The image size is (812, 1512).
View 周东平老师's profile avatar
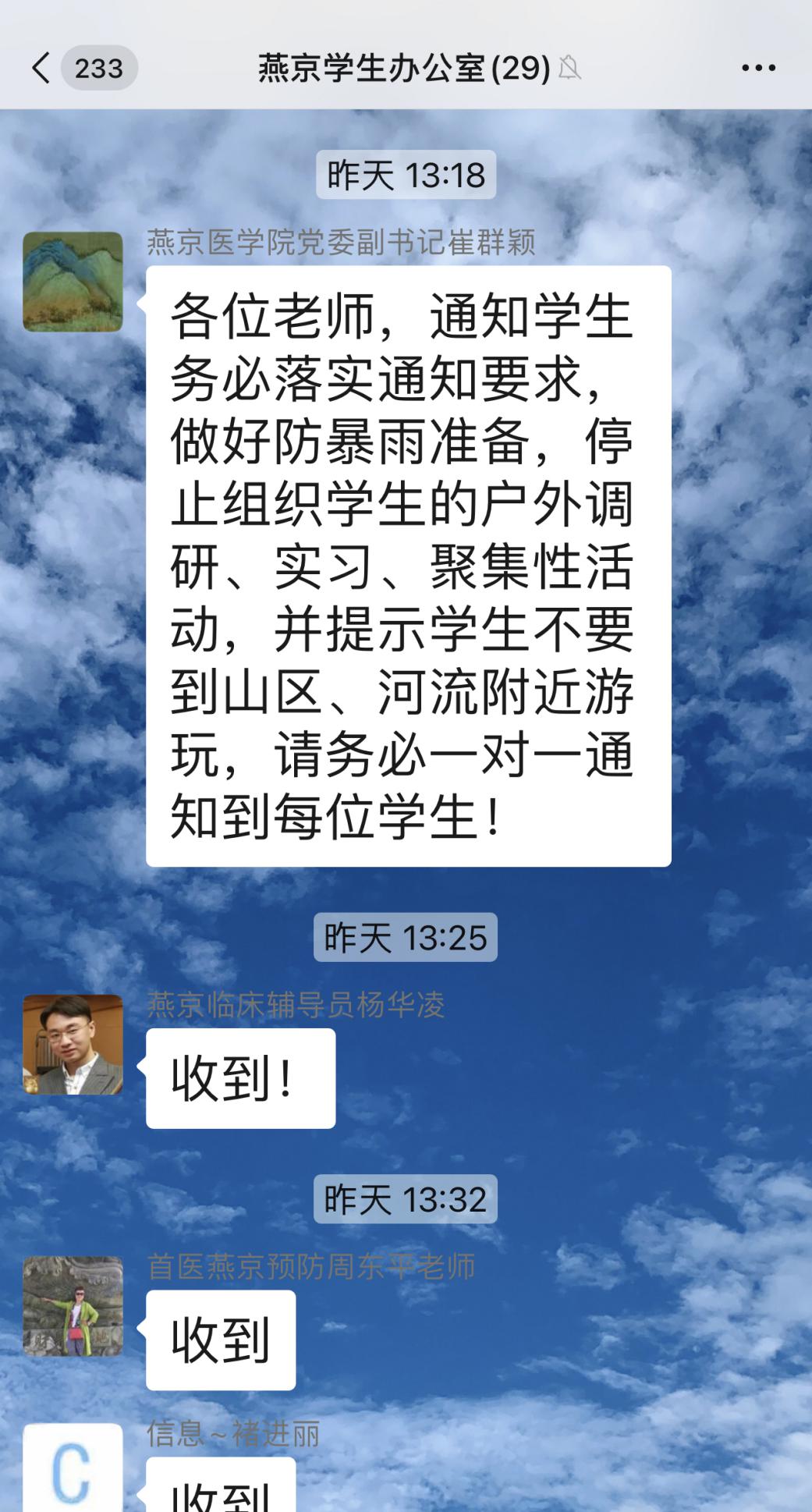coord(73,1306)
